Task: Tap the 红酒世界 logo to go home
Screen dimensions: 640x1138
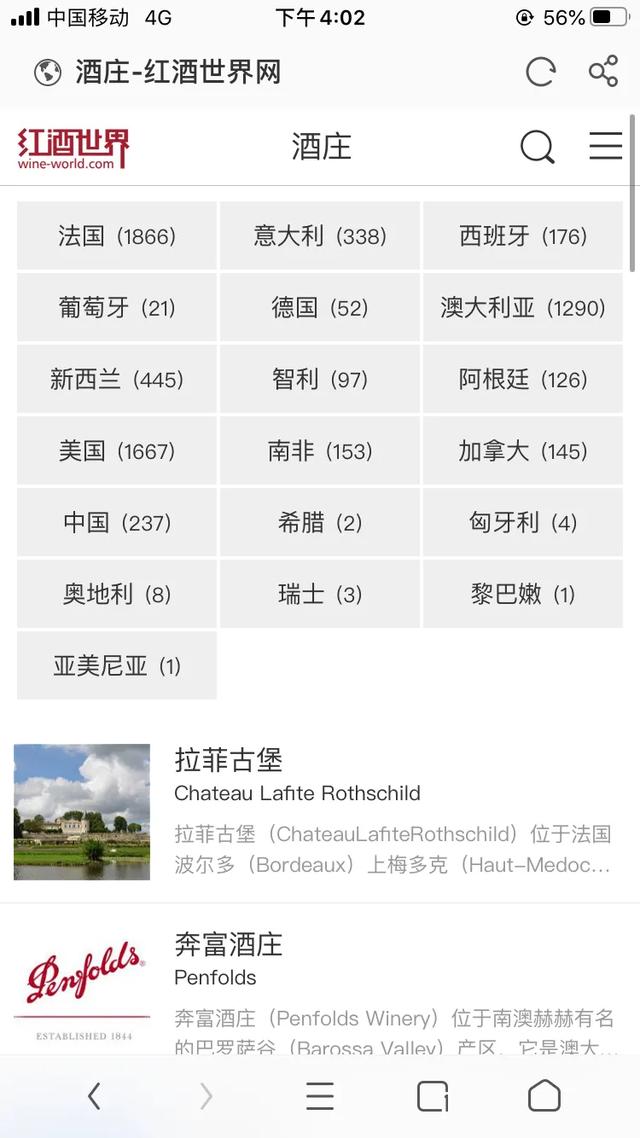Action: [x=73, y=148]
